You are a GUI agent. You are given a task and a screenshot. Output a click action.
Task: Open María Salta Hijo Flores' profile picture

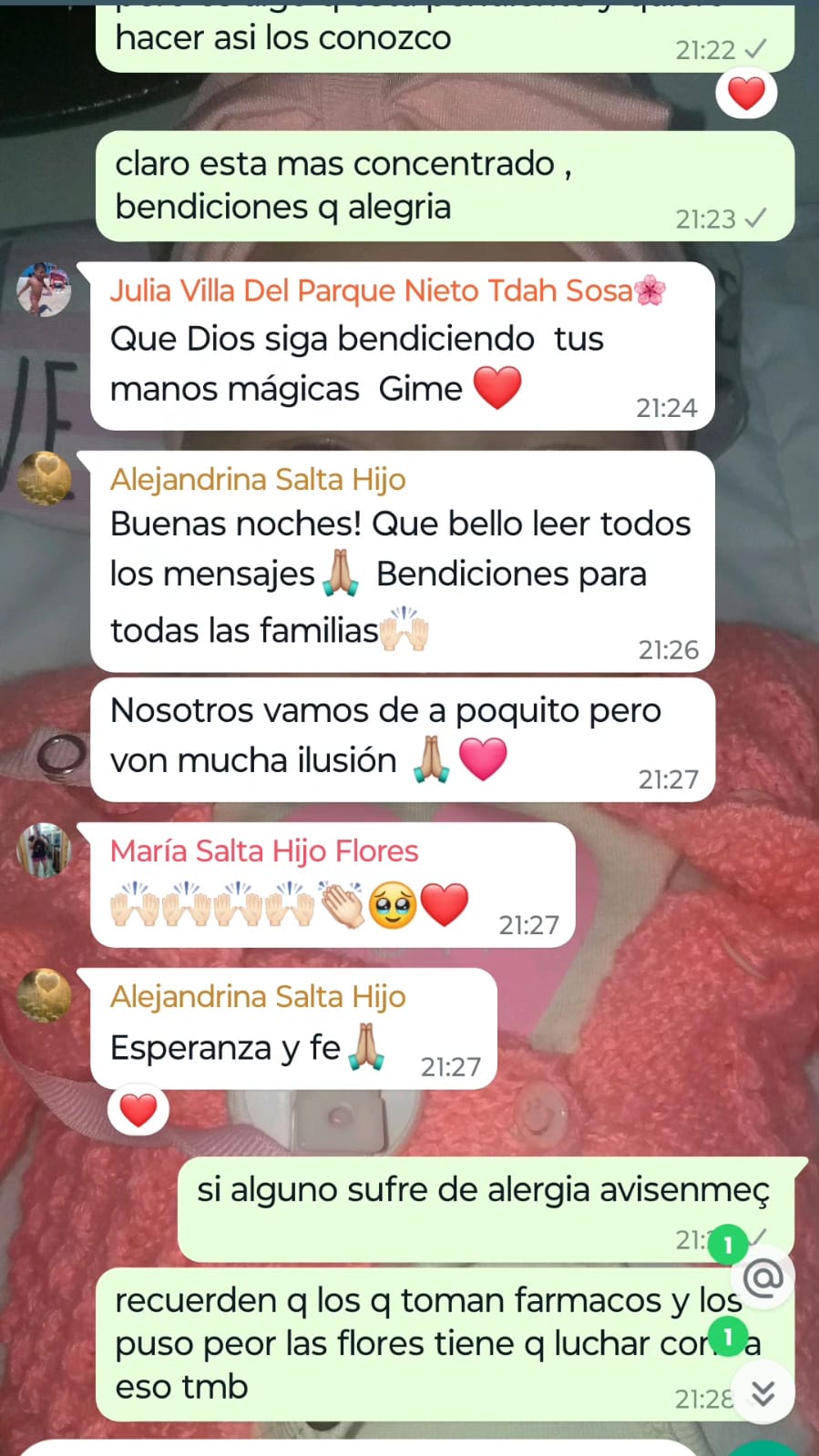click(x=44, y=850)
